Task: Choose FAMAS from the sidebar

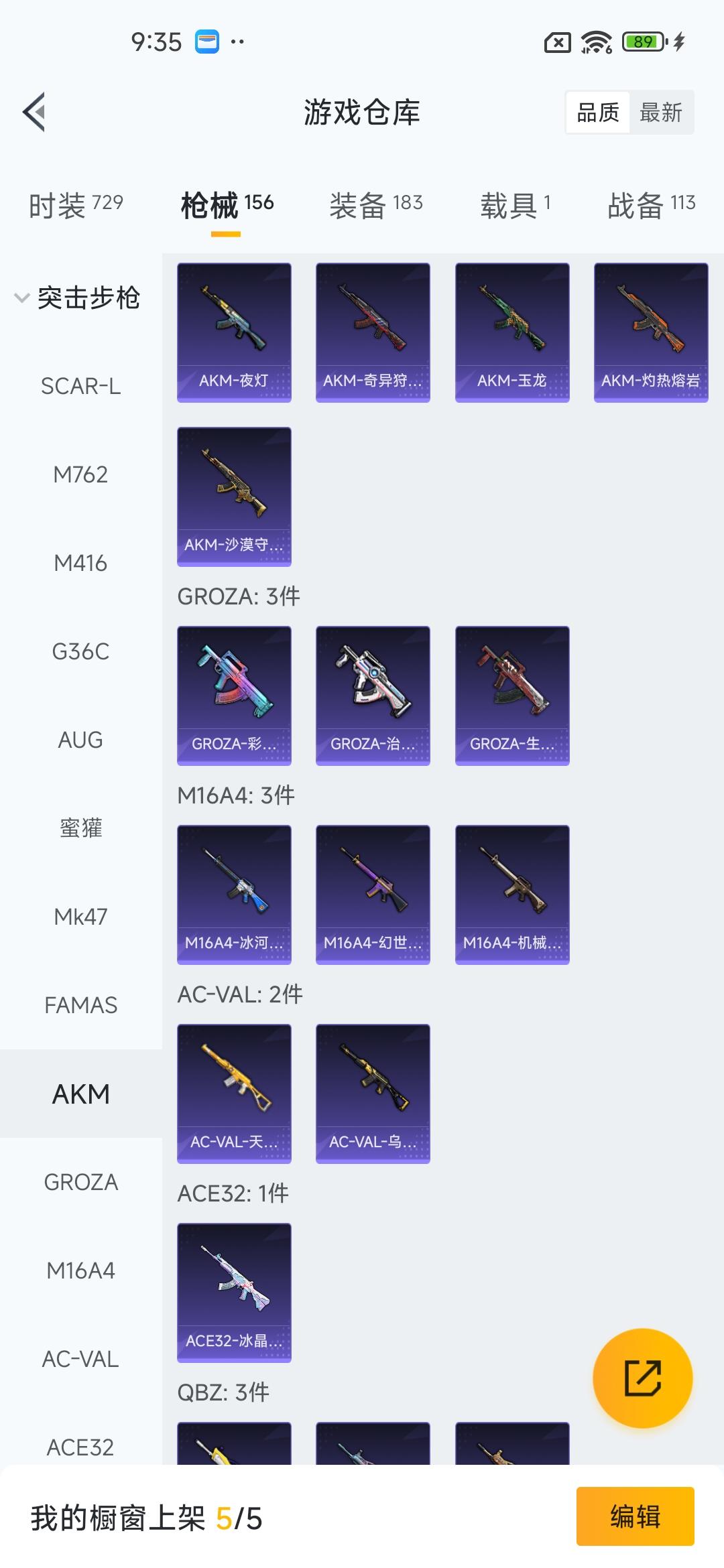Action: tap(80, 1005)
